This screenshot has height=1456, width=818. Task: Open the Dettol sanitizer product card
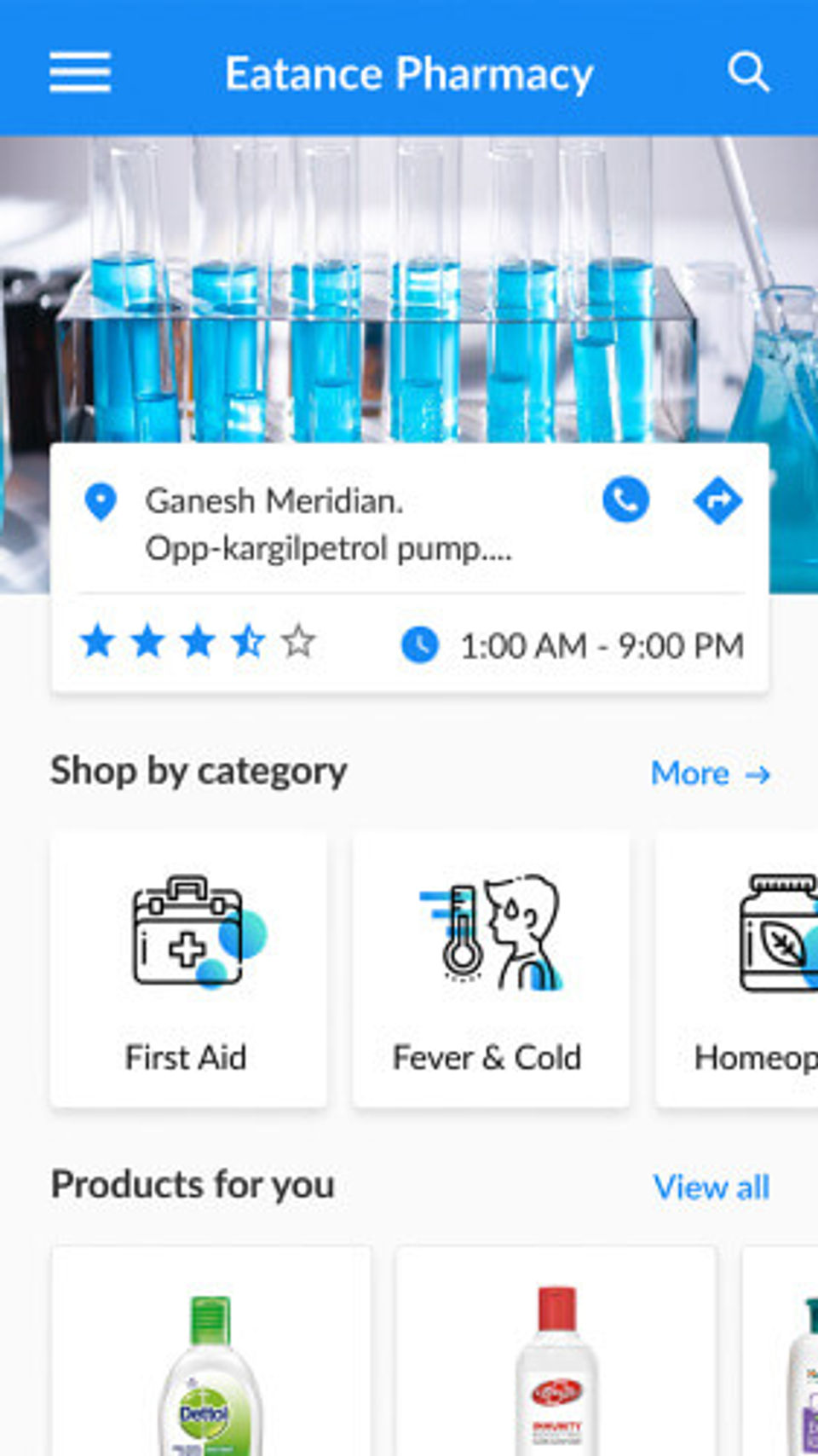click(x=211, y=1351)
